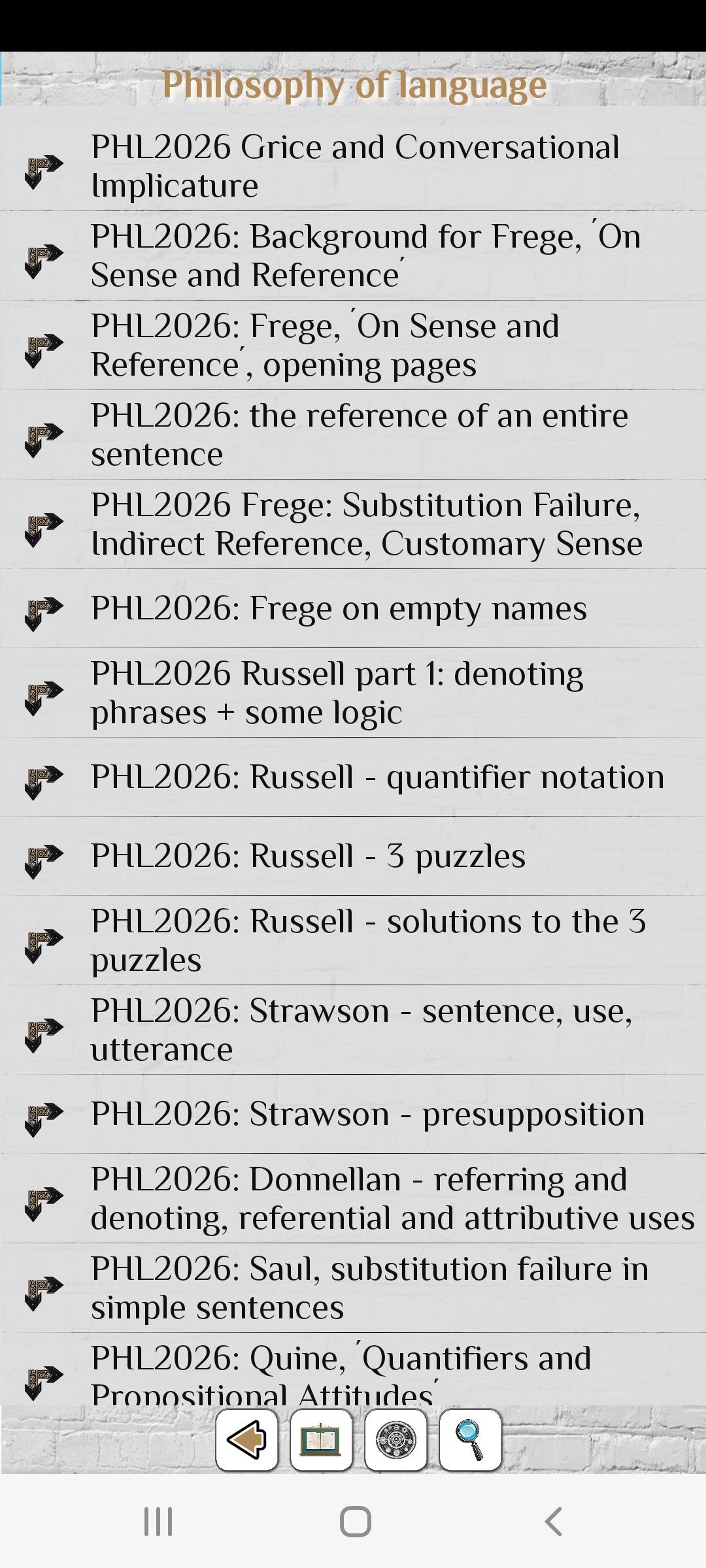The width and height of the screenshot is (706, 1568).
Task: Open Donnellan - referring and denoting
Action: coord(353,1198)
